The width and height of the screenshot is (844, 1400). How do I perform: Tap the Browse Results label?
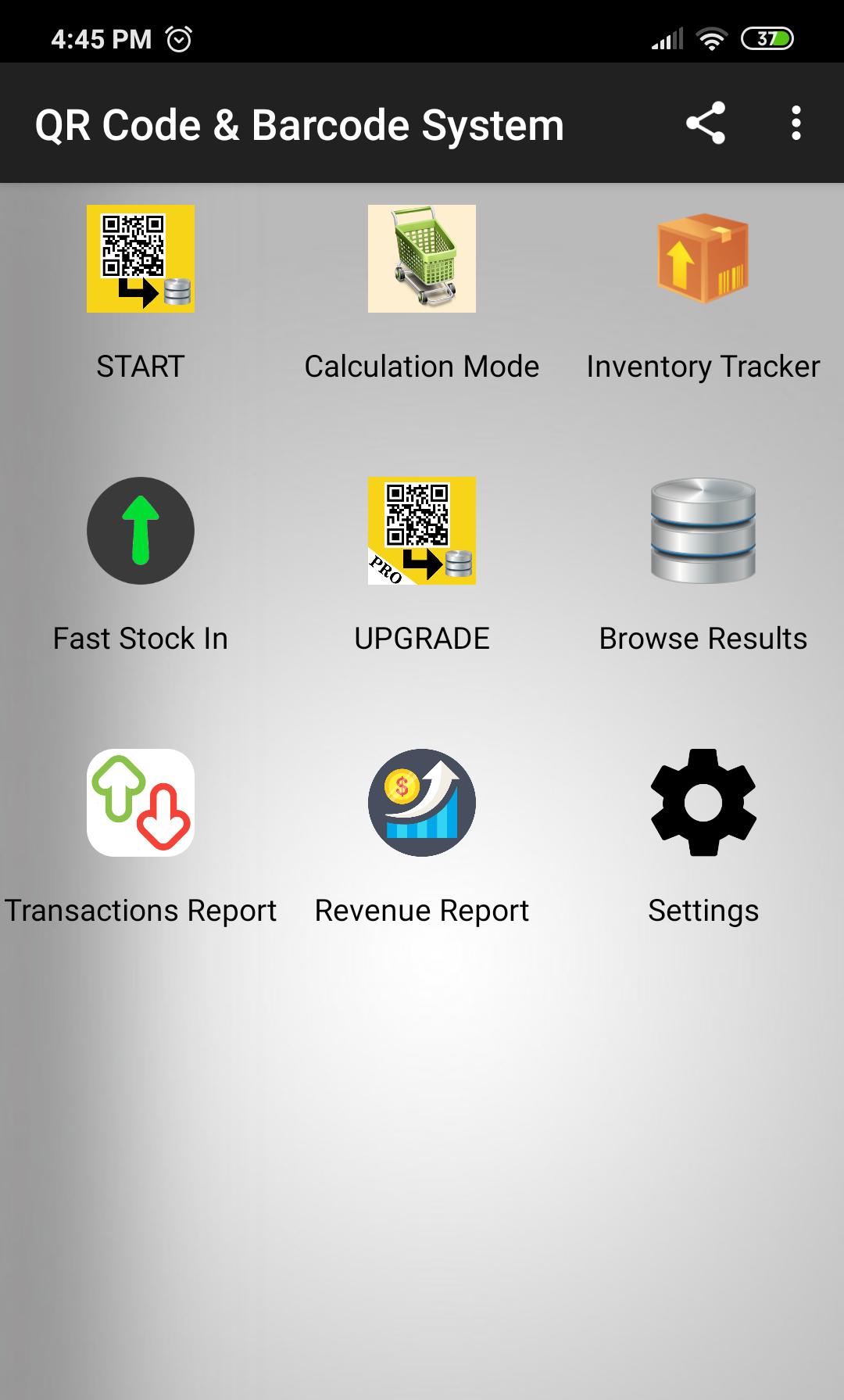coord(702,637)
